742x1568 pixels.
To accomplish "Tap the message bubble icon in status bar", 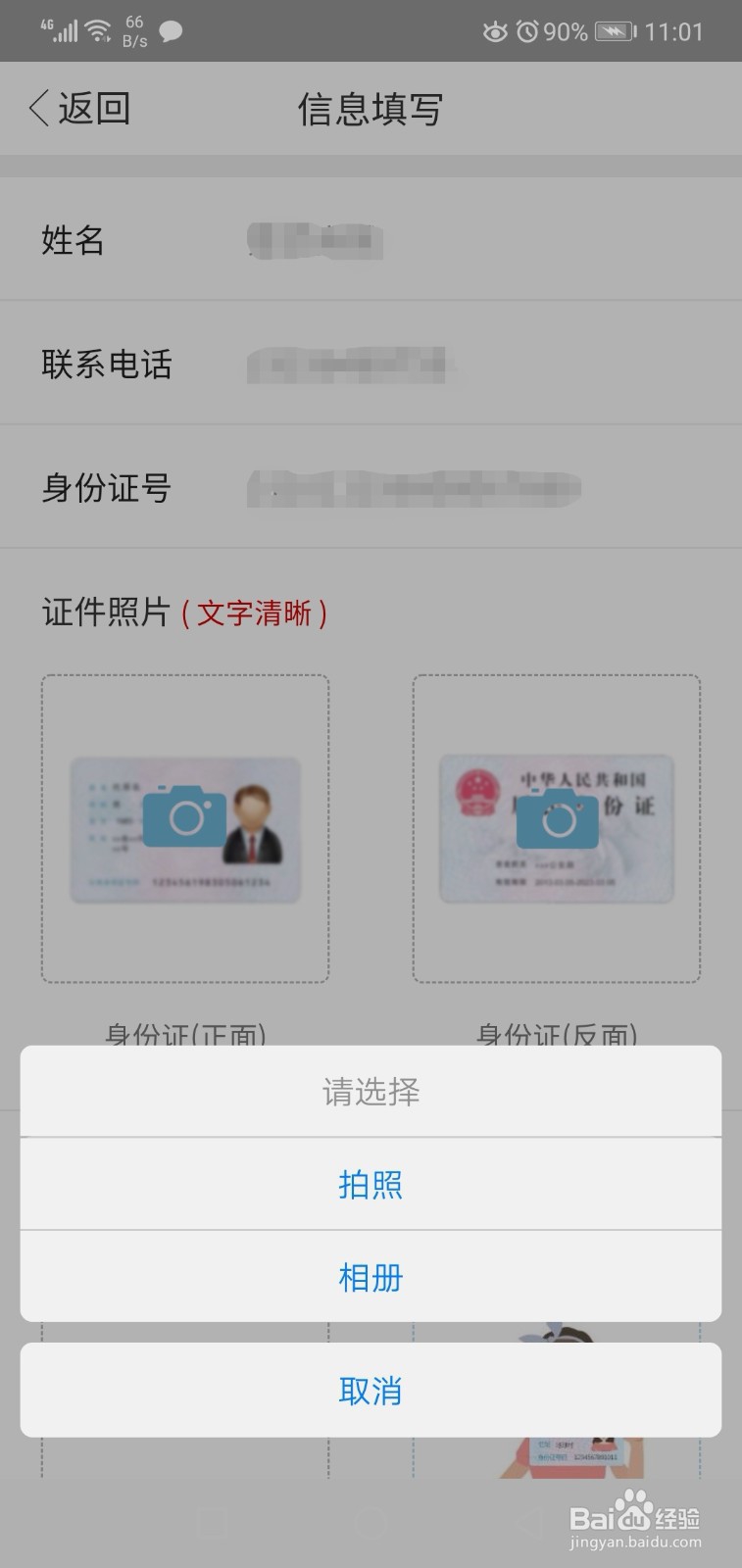I will pyautogui.click(x=169, y=30).
